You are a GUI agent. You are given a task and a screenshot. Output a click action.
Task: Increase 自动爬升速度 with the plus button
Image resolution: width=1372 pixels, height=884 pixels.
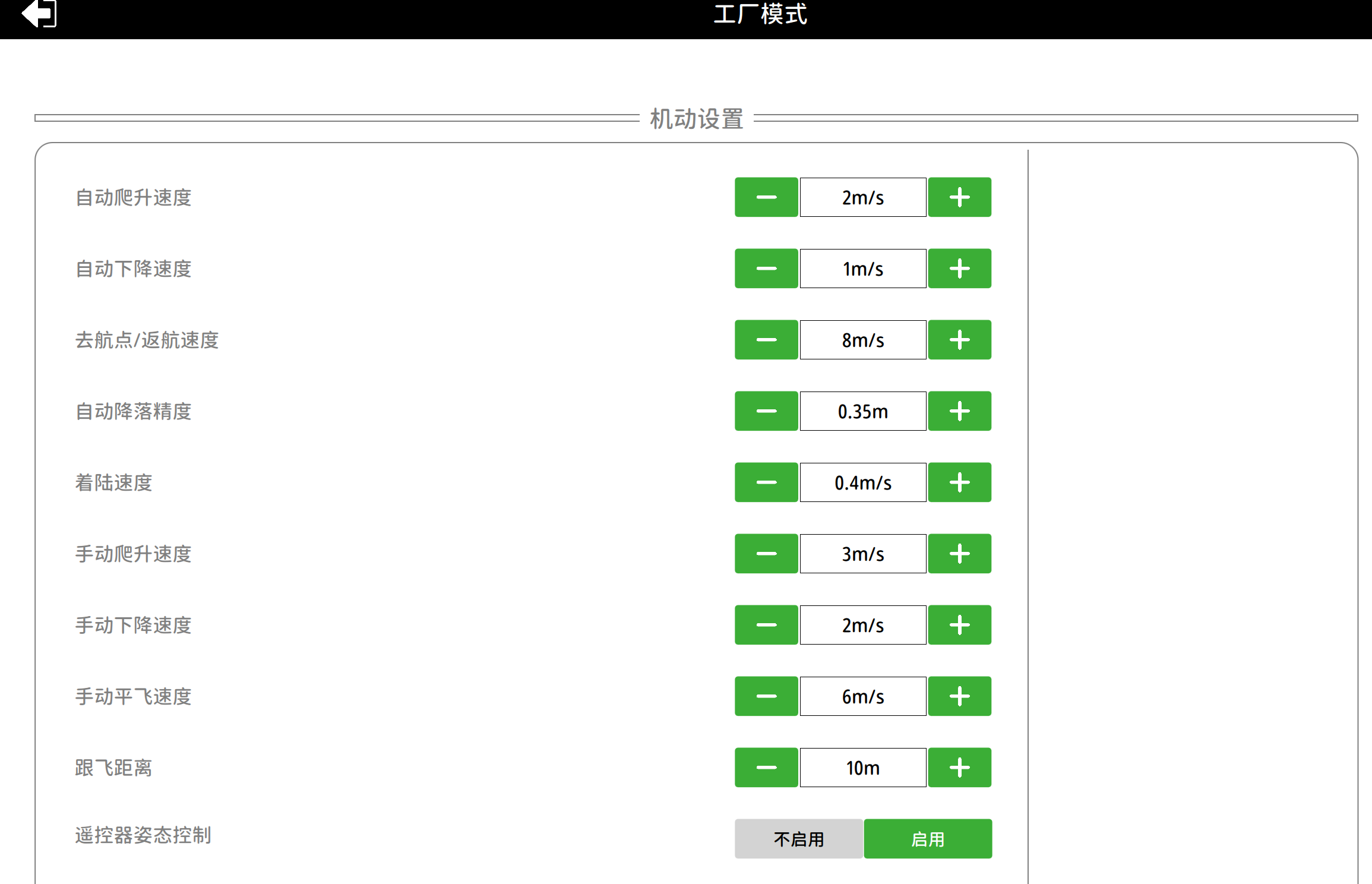(959, 197)
